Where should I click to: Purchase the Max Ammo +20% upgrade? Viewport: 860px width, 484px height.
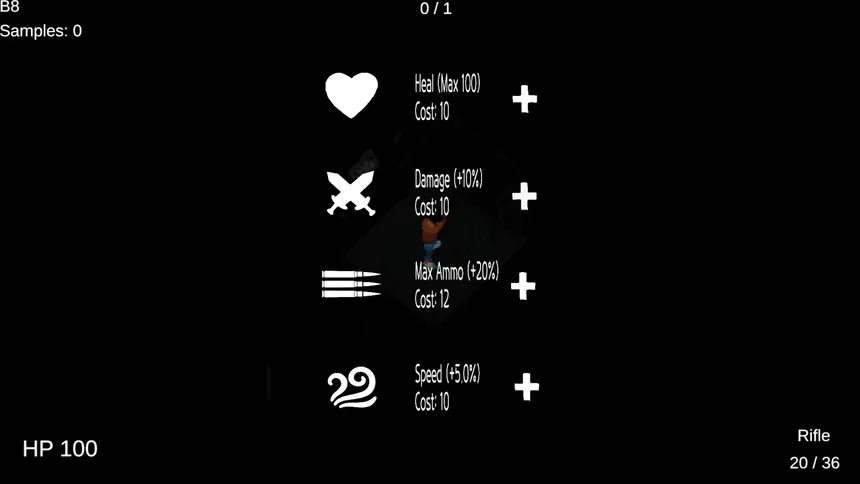click(523, 286)
